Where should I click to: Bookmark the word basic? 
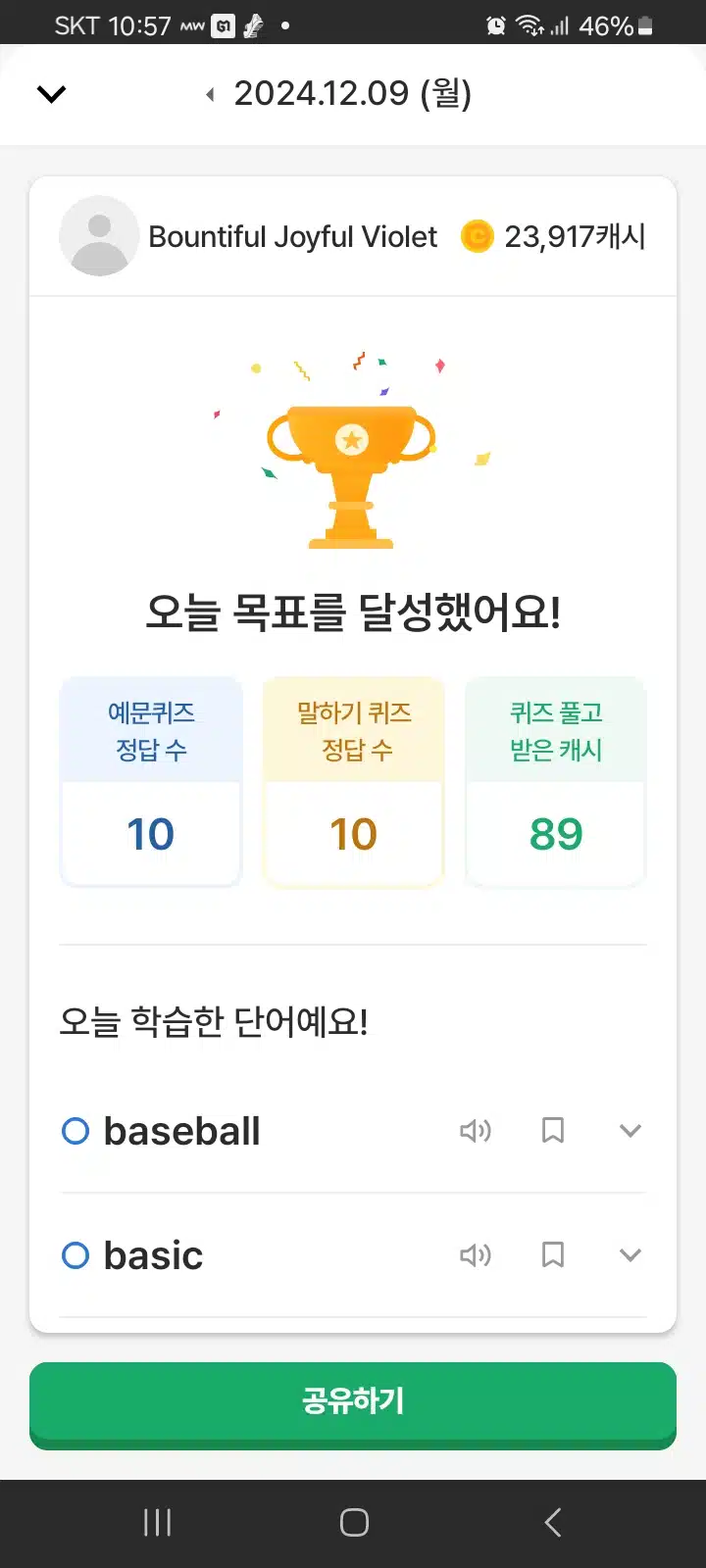click(553, 1255)
